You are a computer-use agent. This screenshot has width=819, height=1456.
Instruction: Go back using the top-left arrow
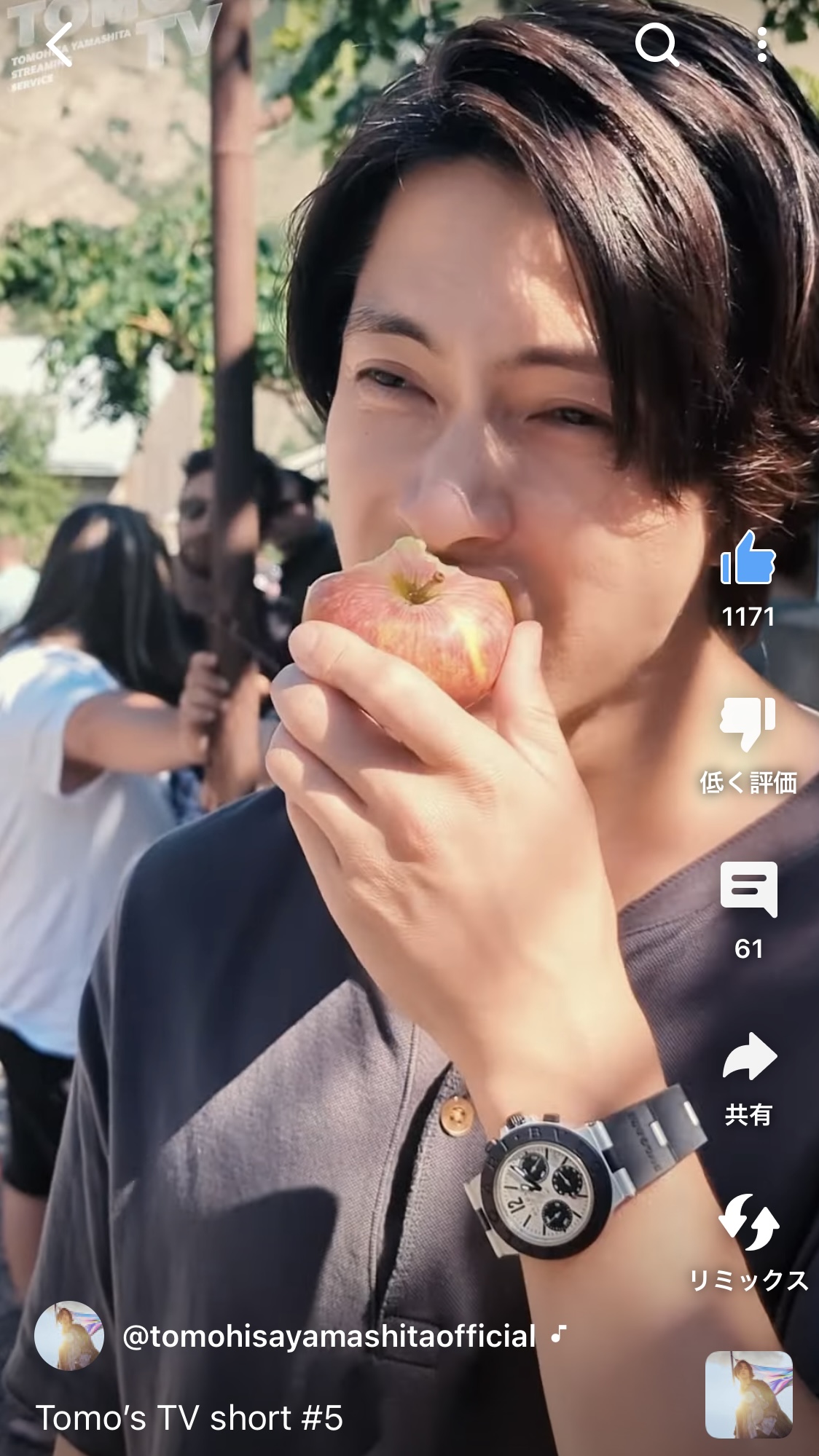pos(58,44)
